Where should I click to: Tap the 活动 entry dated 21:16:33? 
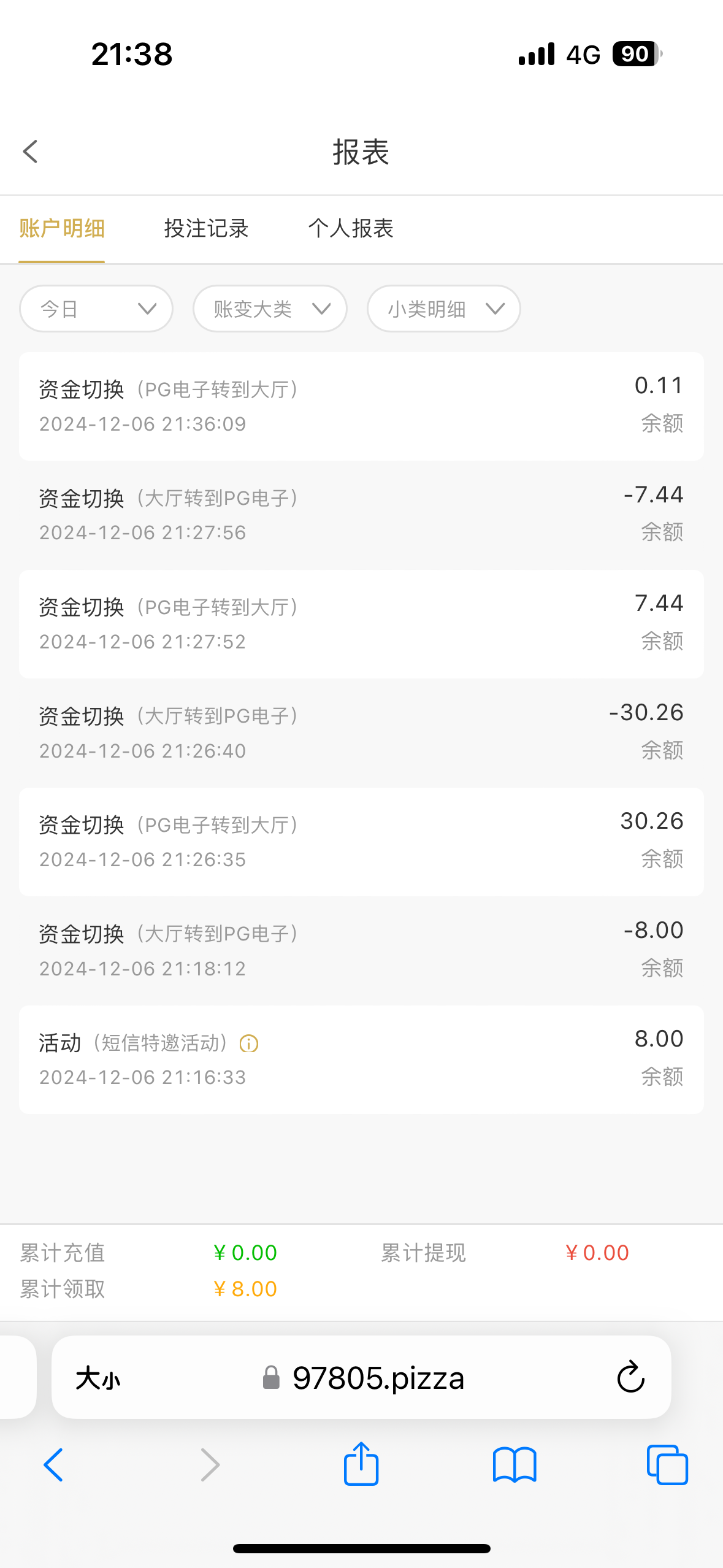361,1058
